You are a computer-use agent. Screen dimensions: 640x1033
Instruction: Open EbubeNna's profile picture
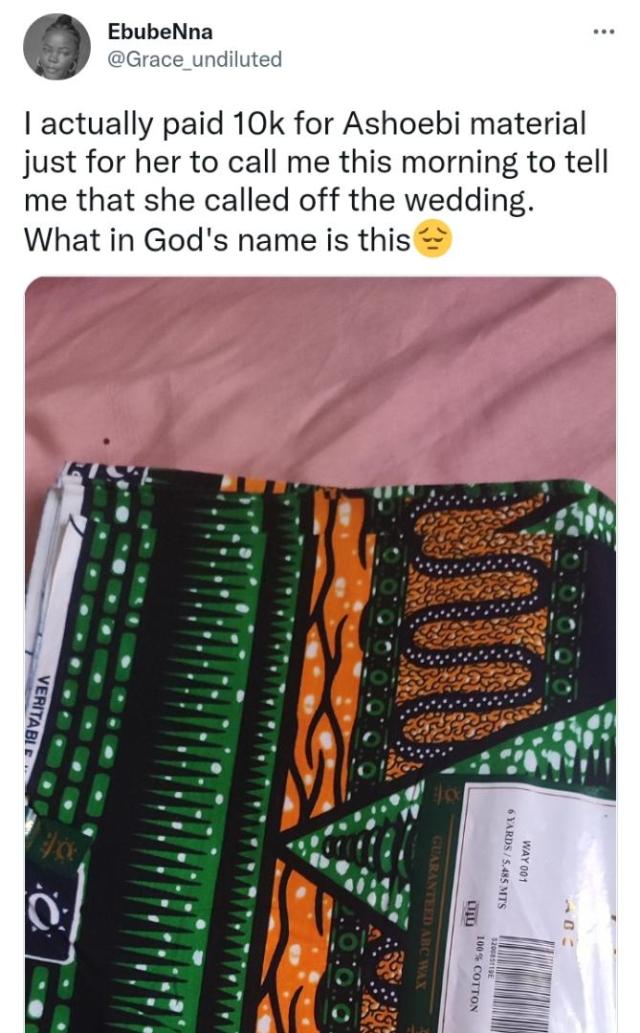click(56, 47)
